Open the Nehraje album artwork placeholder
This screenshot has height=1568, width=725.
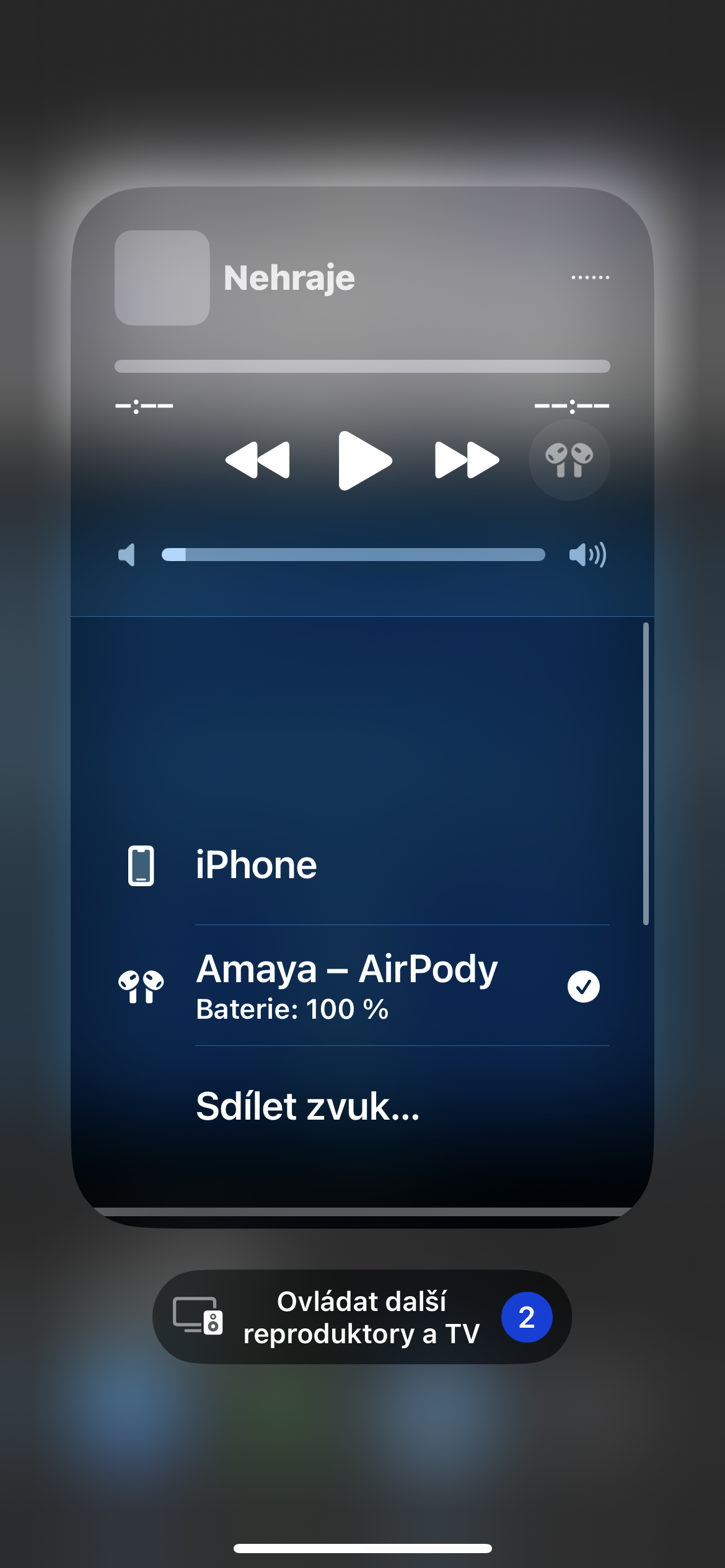point(162,278)
